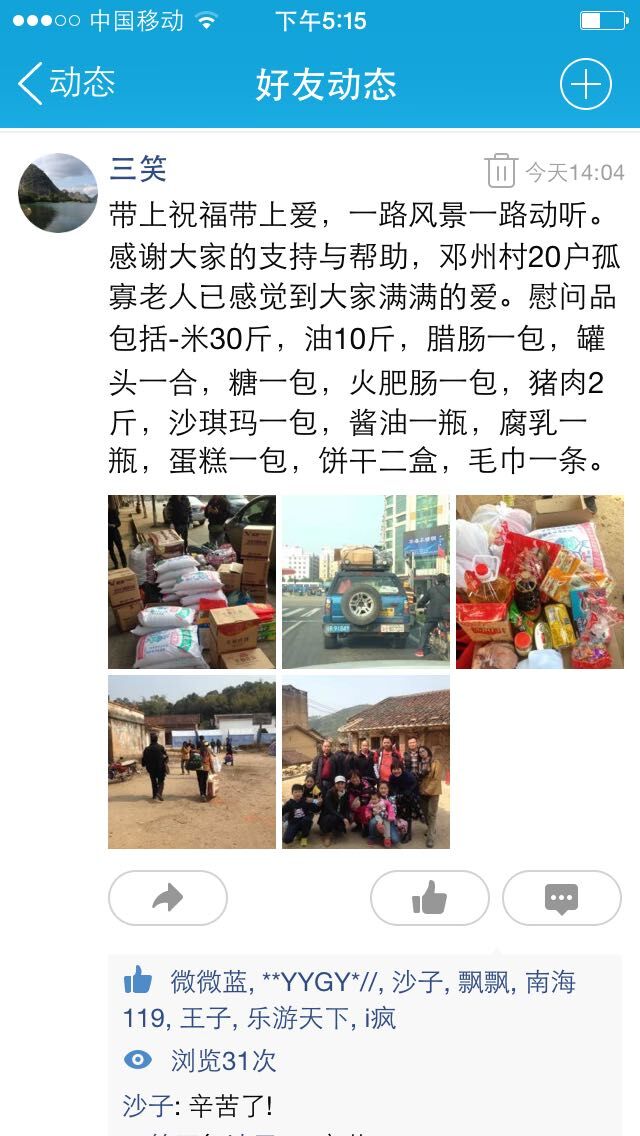
Task: Open 三笑's profile avatar
Action: (x=57, y=193)
